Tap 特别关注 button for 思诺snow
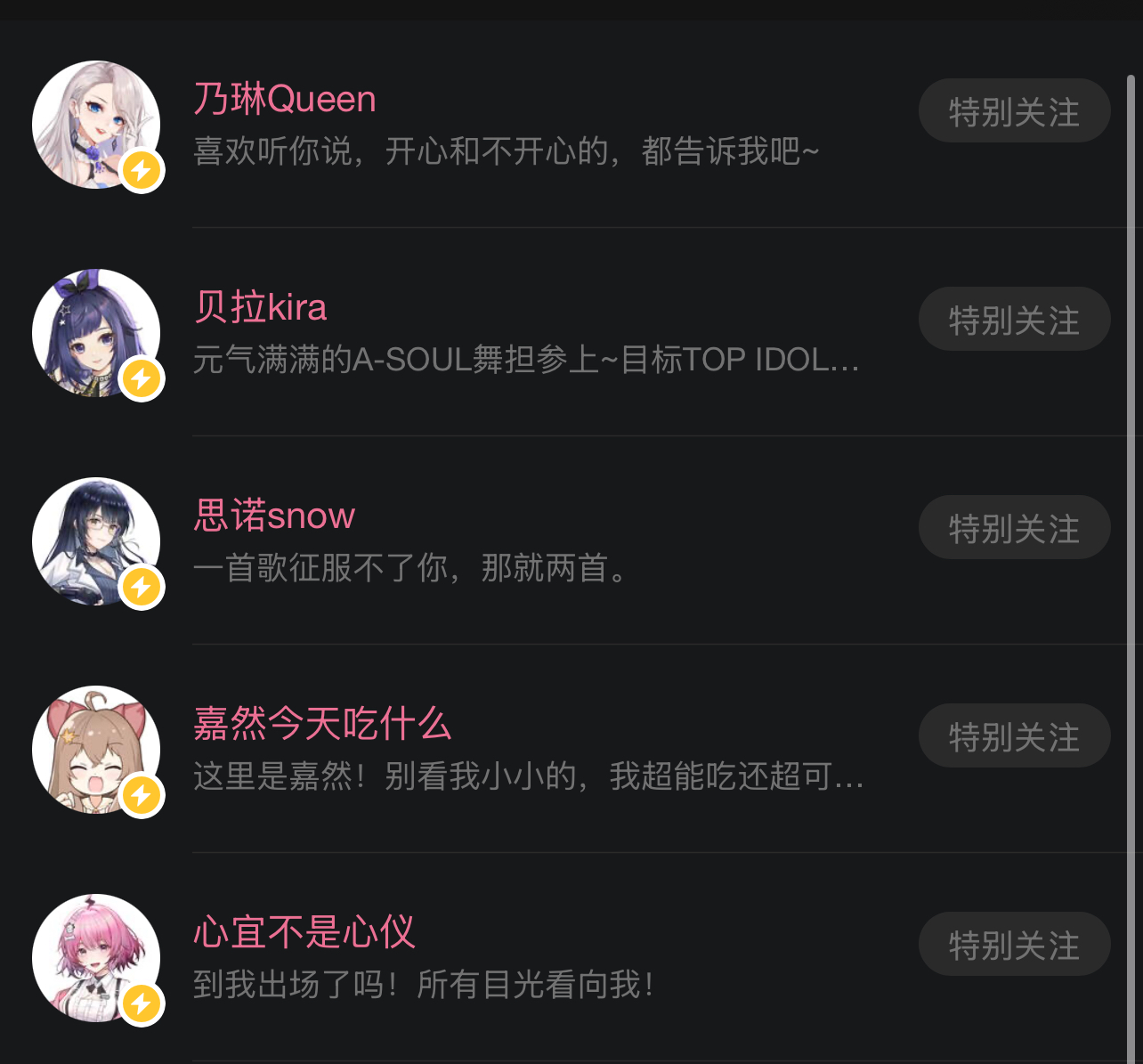 pos(1014,528)
